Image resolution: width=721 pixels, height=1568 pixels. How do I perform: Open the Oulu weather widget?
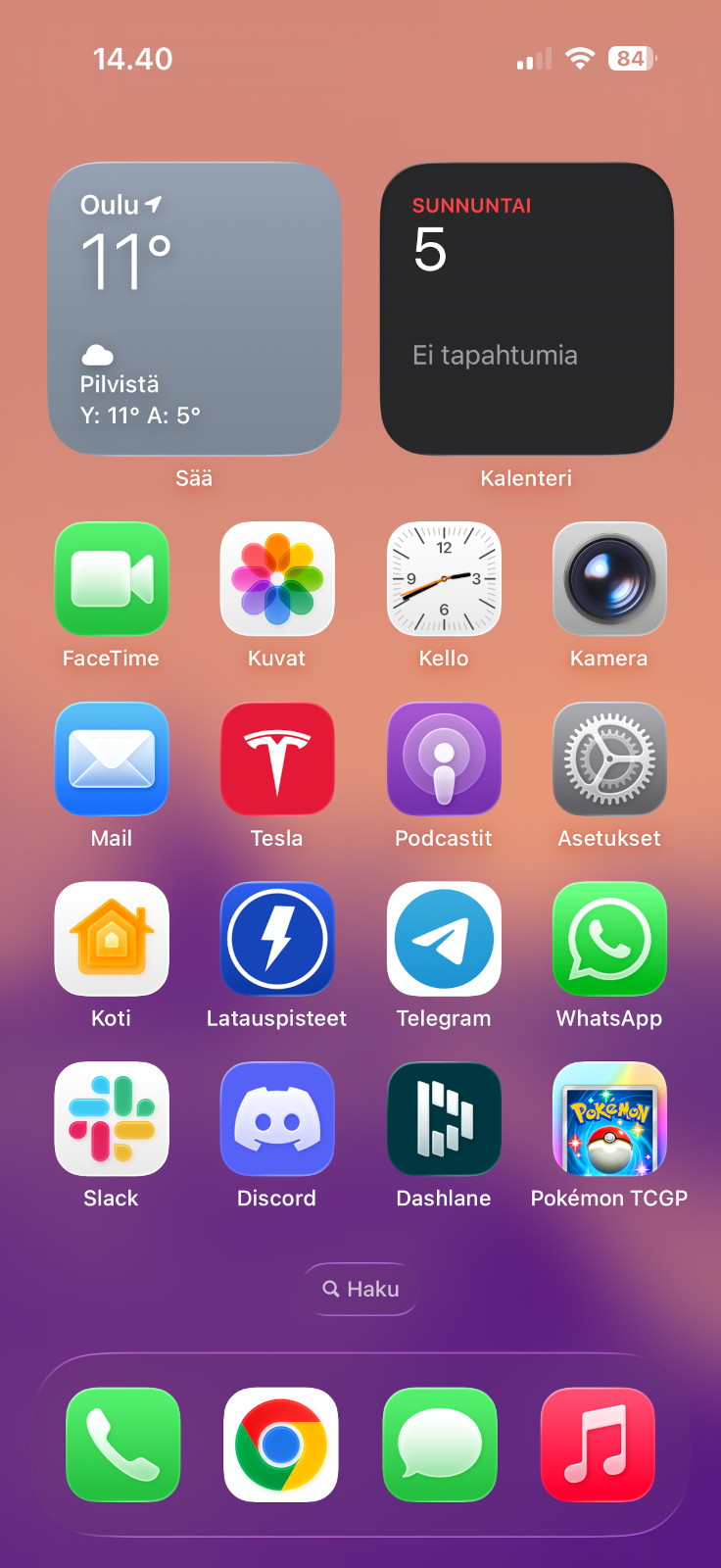click(x=194, y=309)
